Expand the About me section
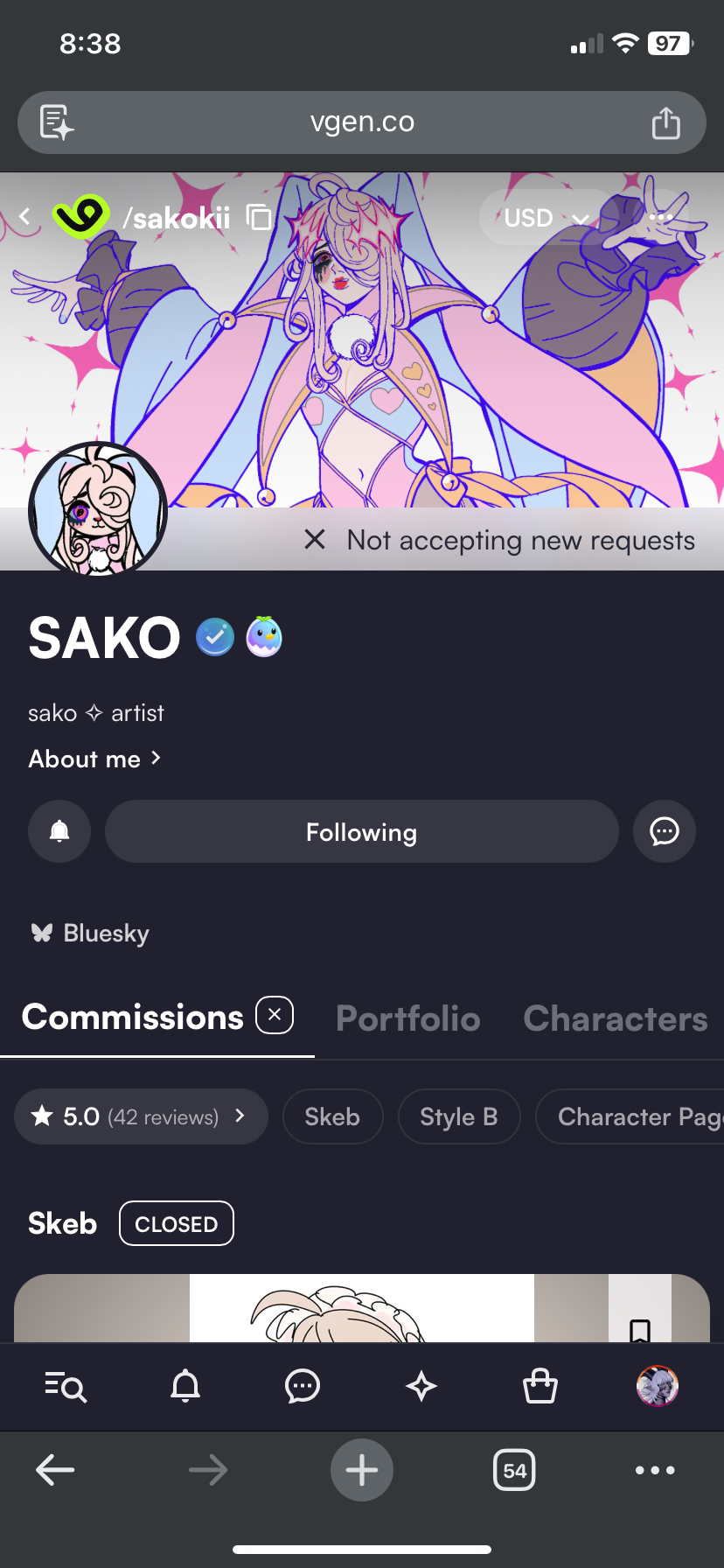 click(94, 759)
